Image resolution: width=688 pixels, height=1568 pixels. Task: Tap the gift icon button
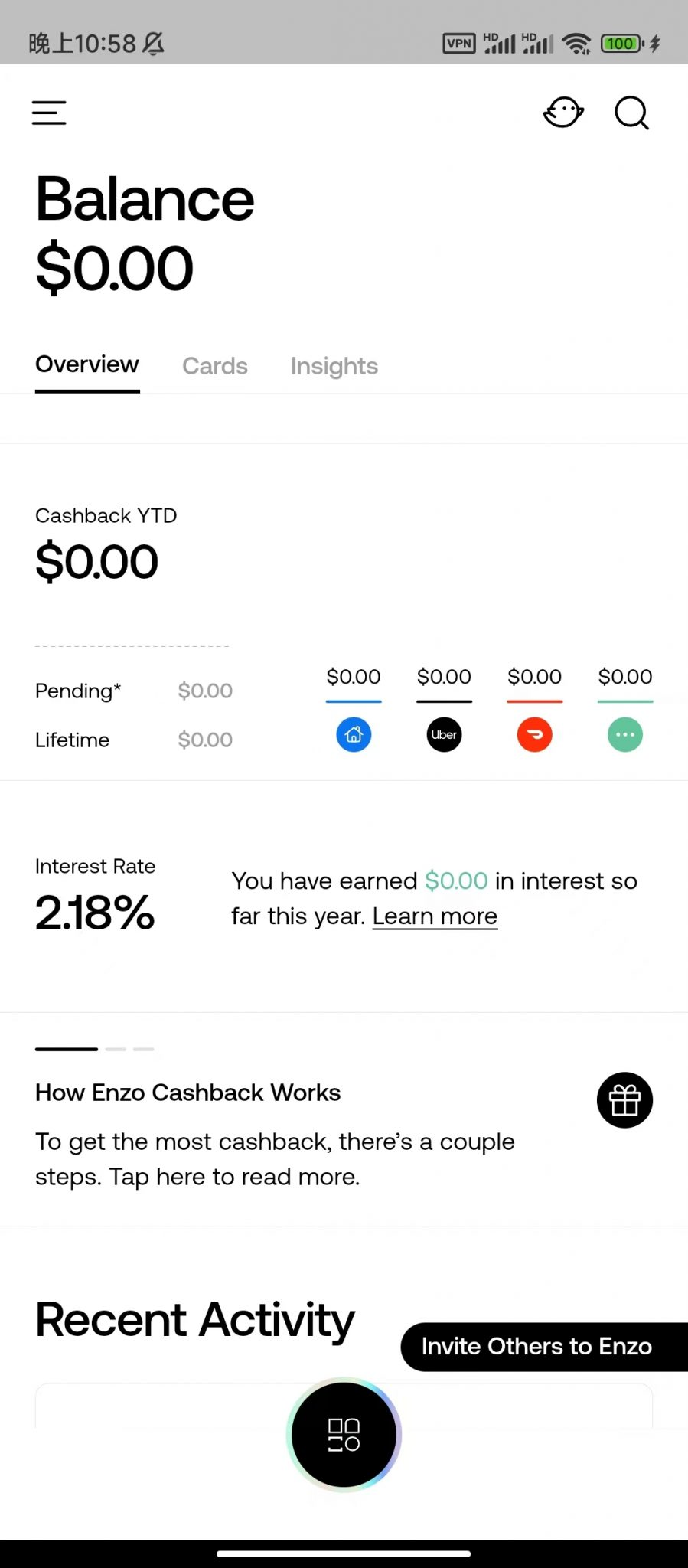click(x=624, y=1100)
